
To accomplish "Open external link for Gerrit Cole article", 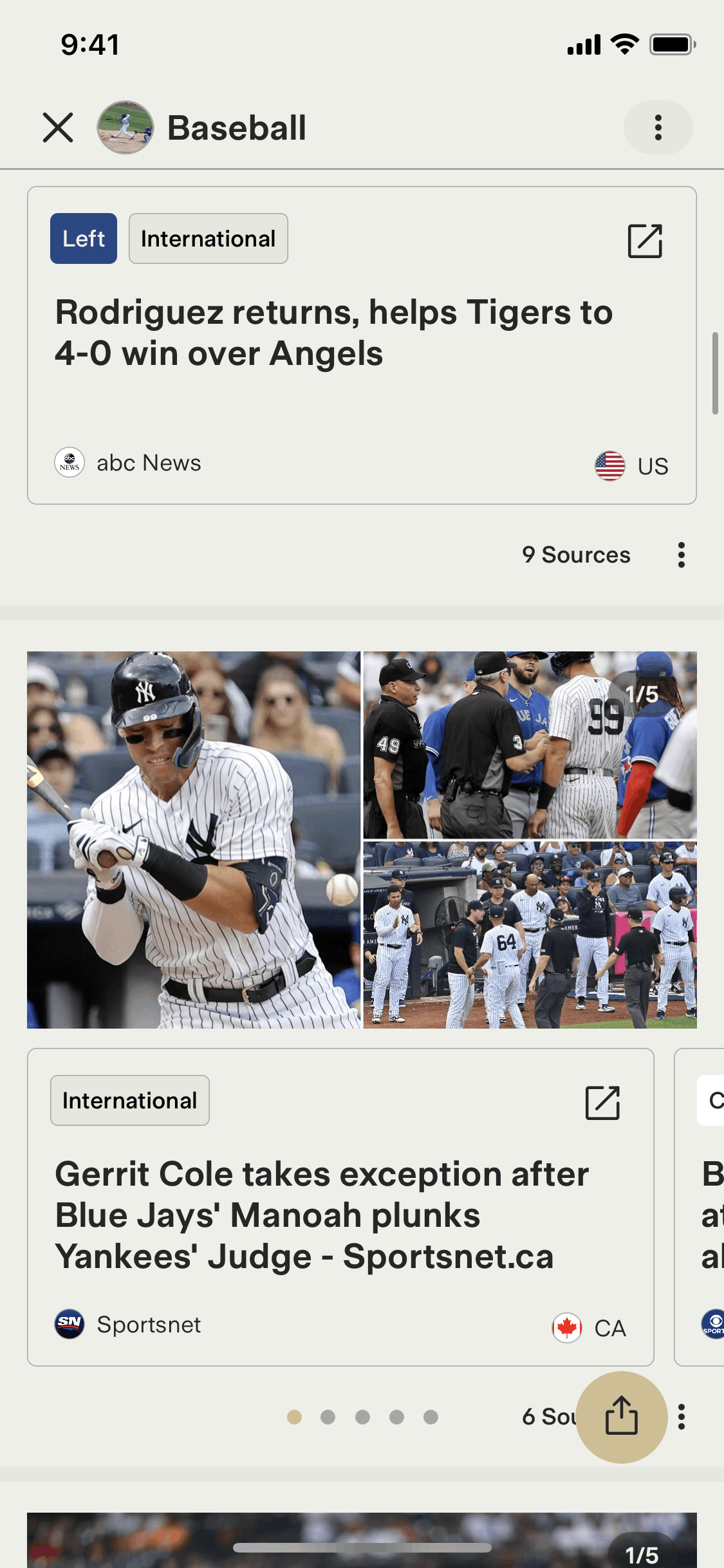I will pyautogui.click(x=602, y=1103).
